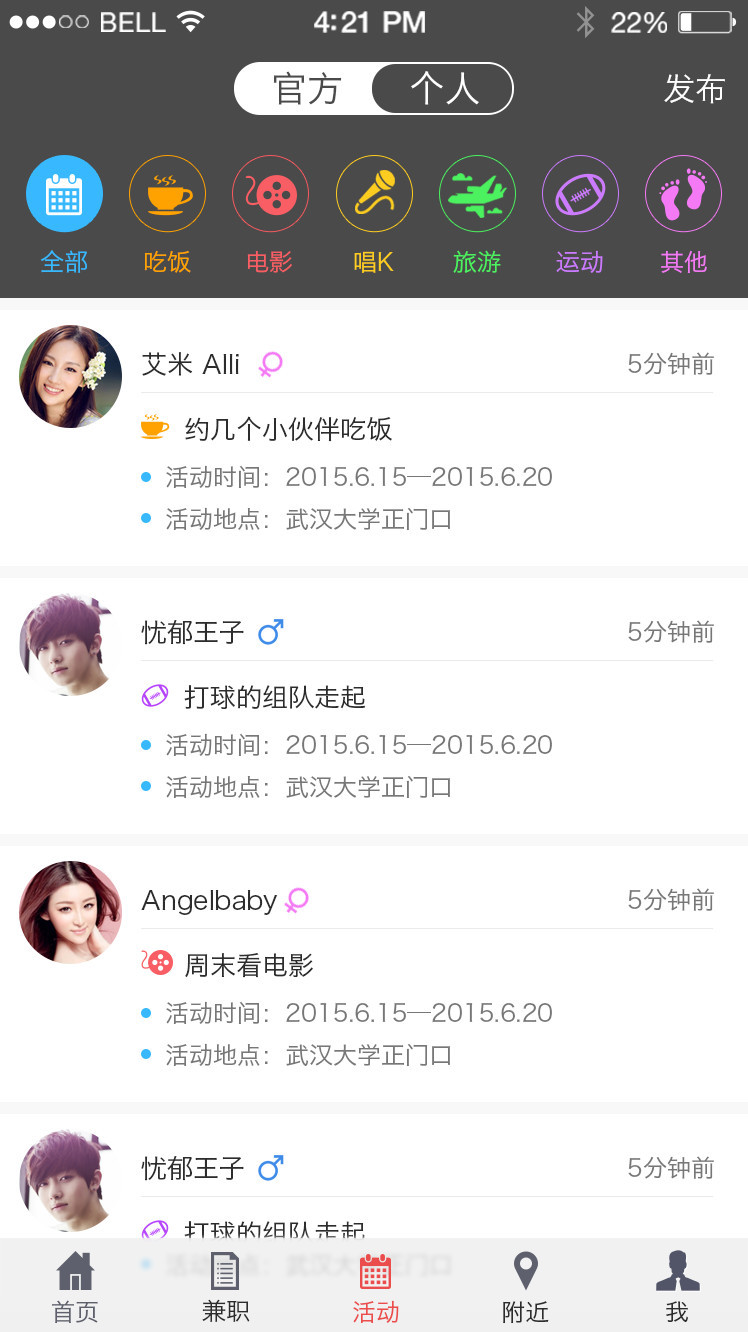Toggle the 个人 feed view

click(442, 88)
